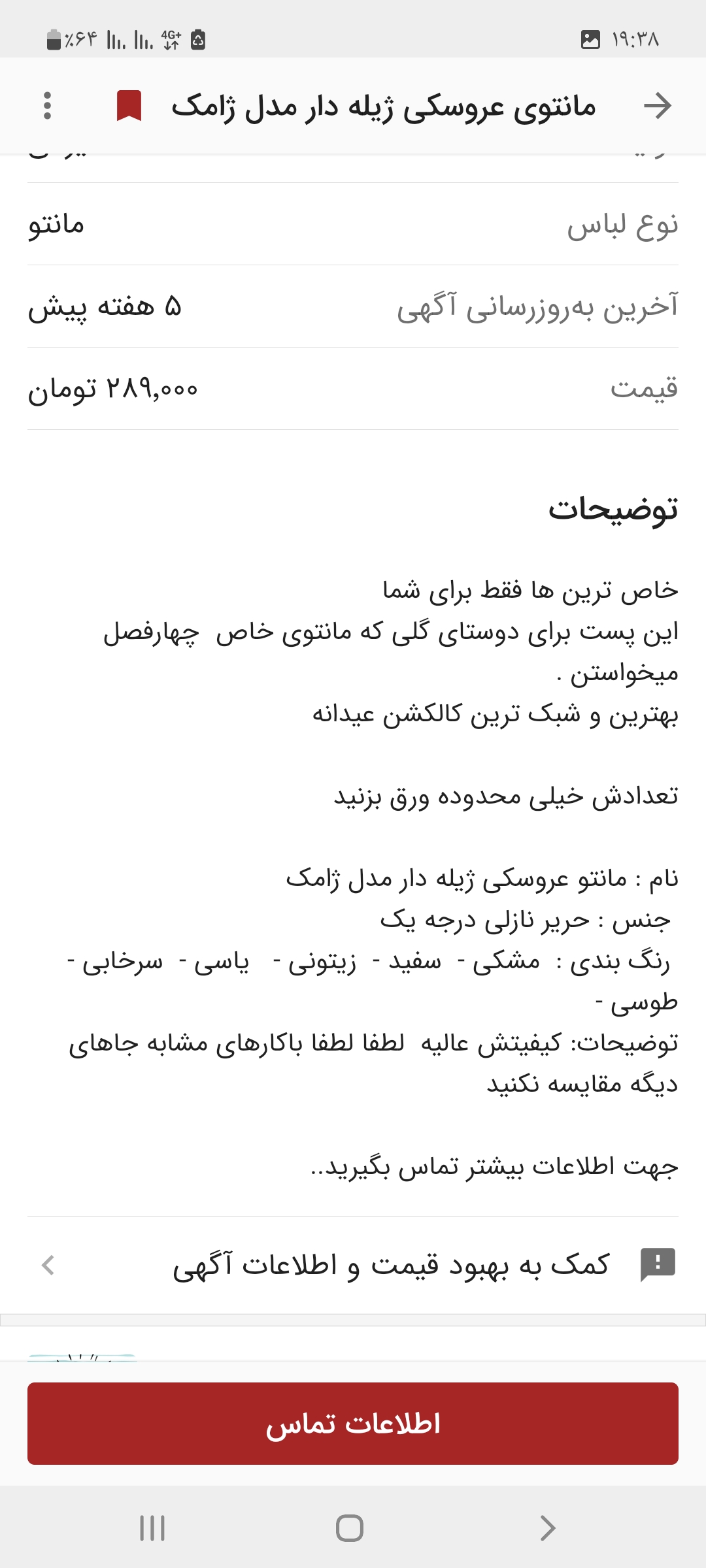Open the system recent apps button
The image size is (706, 1568).
pyautogui.click(x=152, y=1528)
